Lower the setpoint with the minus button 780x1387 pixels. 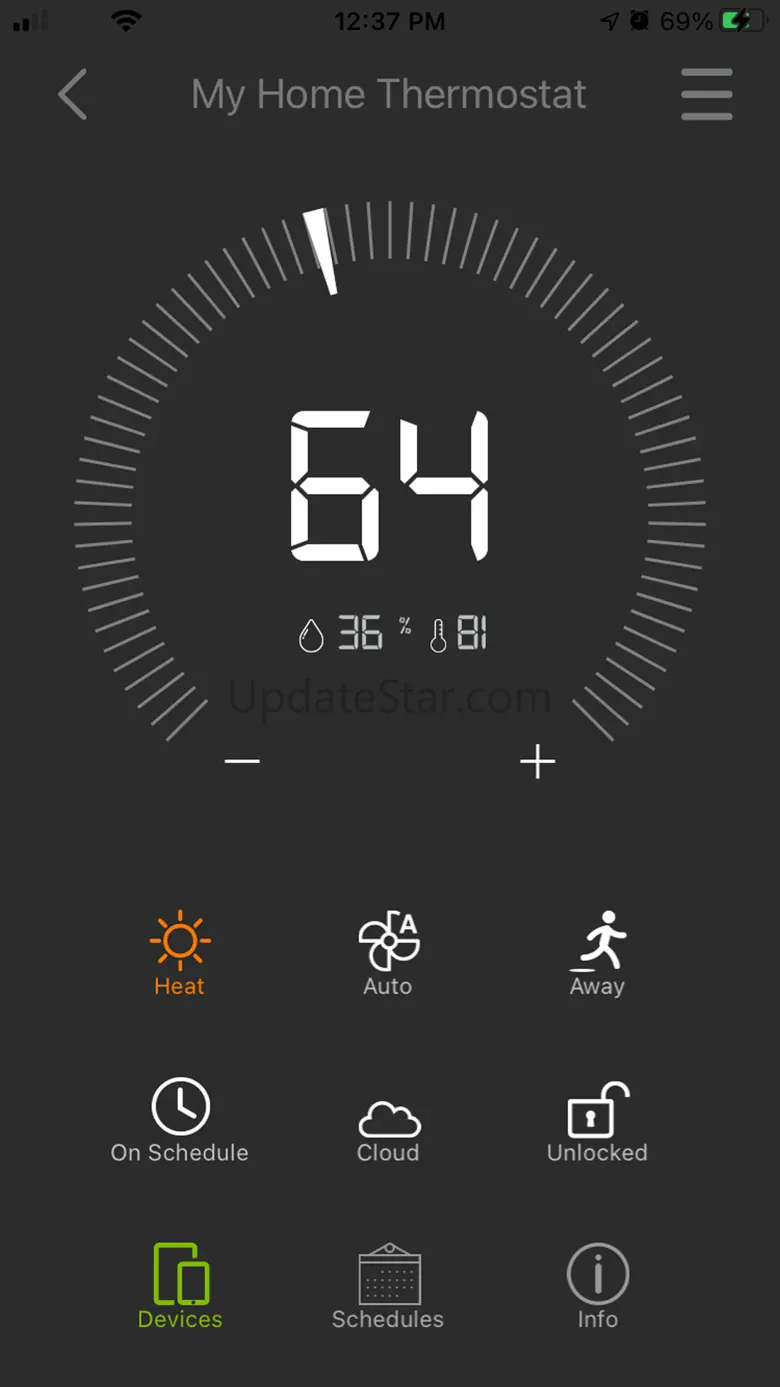[242, 761]
